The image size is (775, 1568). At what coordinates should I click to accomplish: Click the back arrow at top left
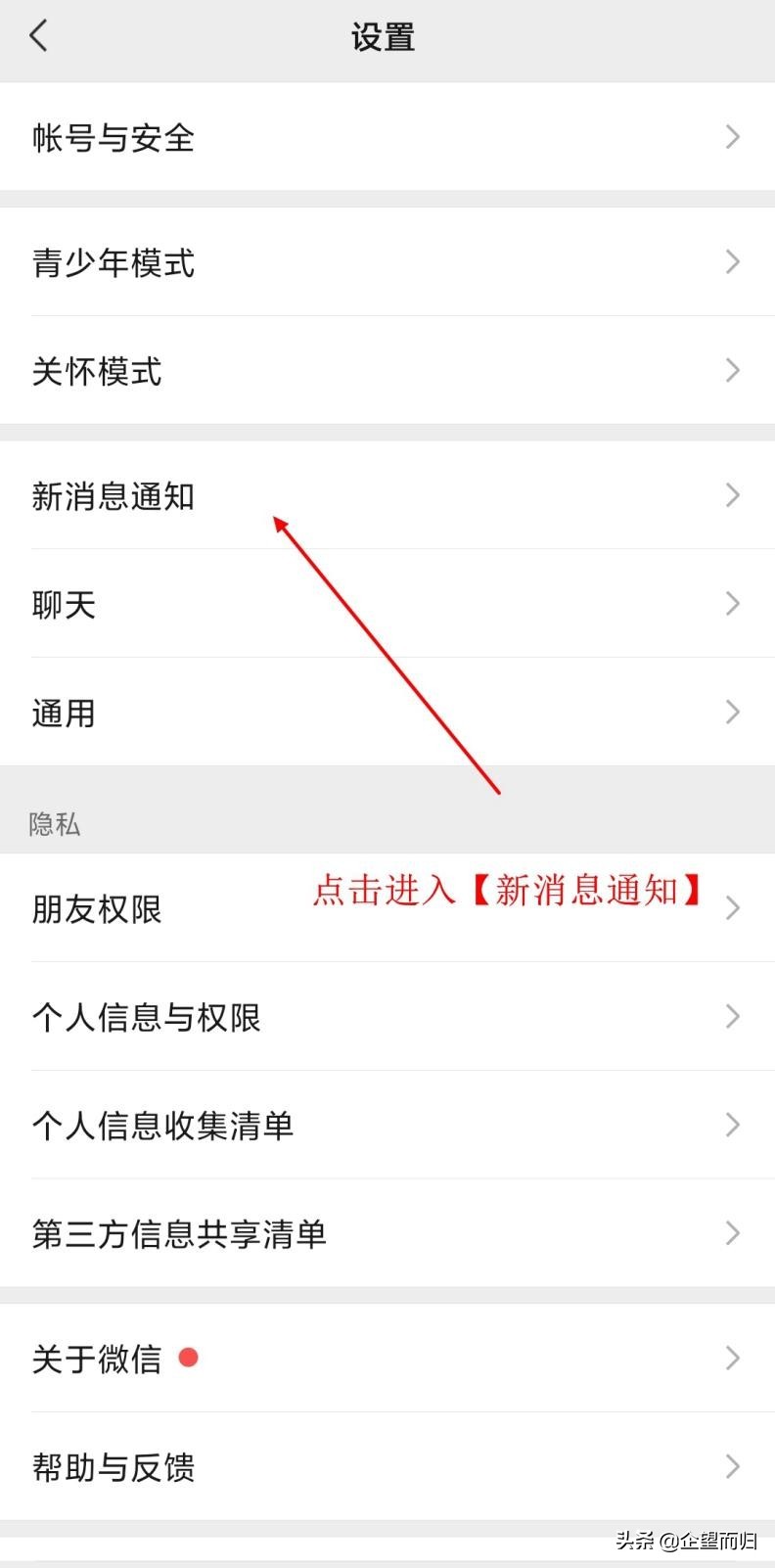click(39, 34)
